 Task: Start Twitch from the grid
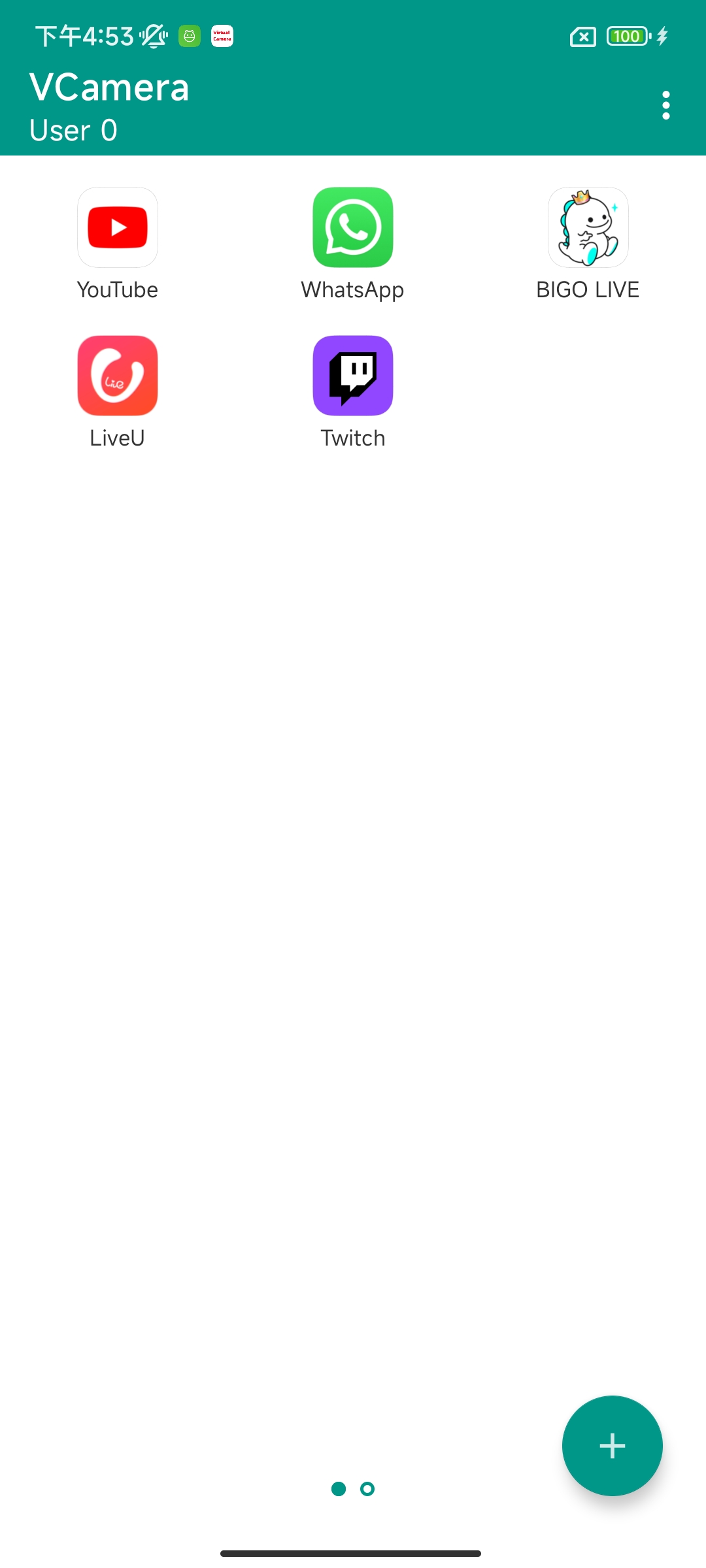tap(353, 376)
